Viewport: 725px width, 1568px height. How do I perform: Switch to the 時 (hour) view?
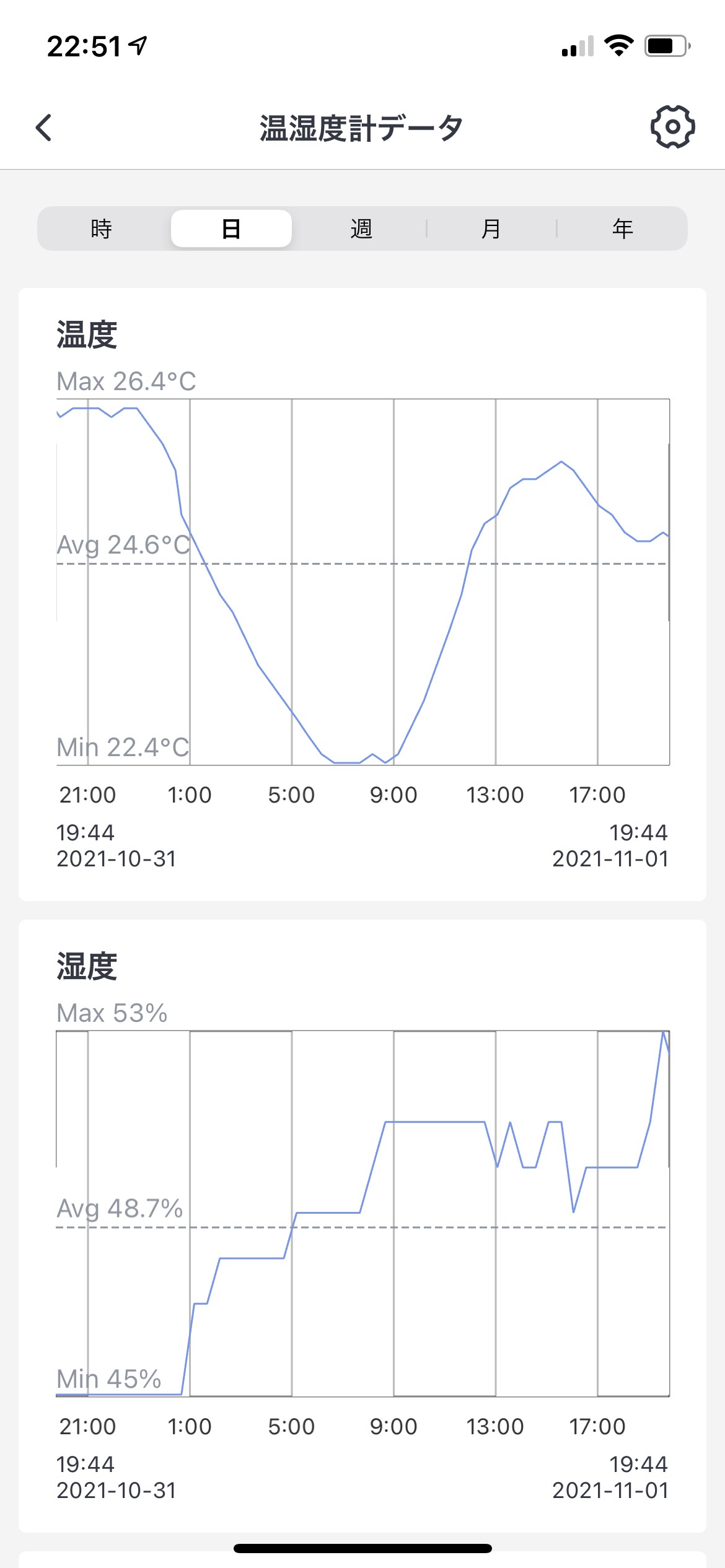click(x=102, y=229)
